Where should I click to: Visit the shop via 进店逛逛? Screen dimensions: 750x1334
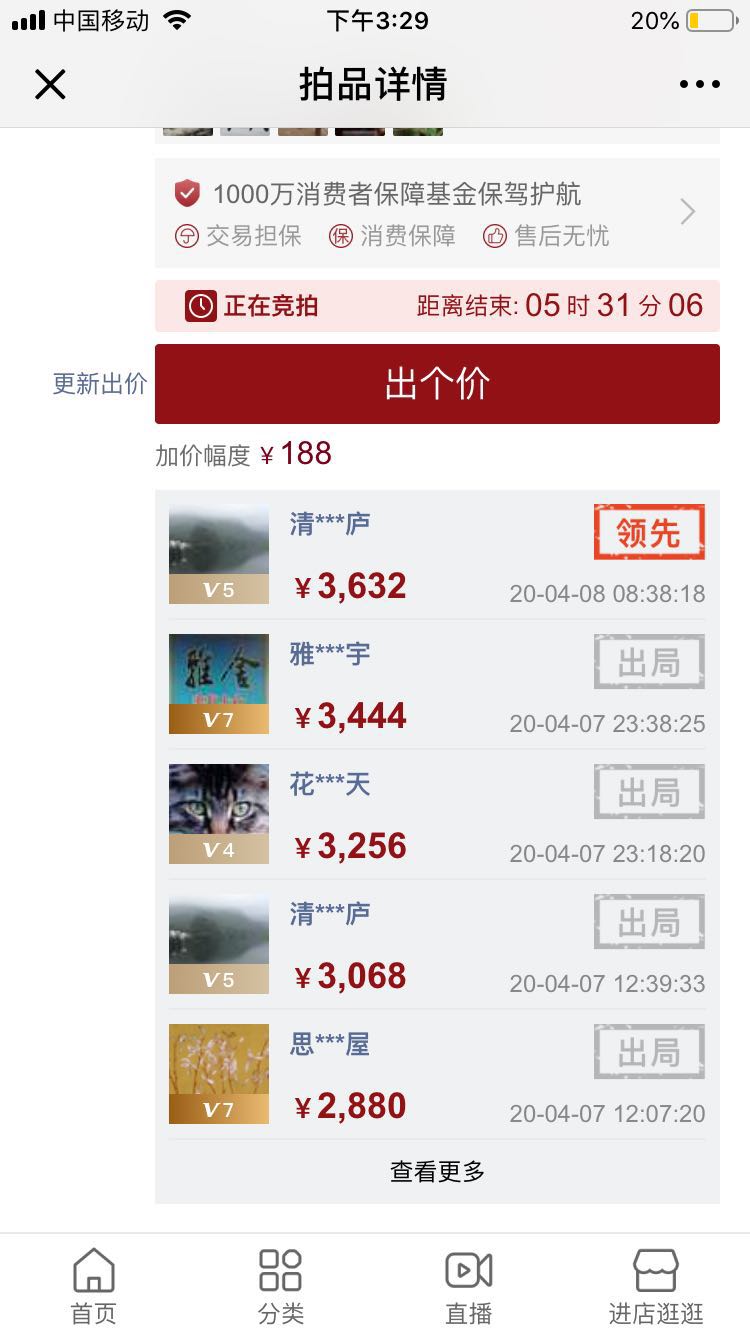(x=656, y=1286)
